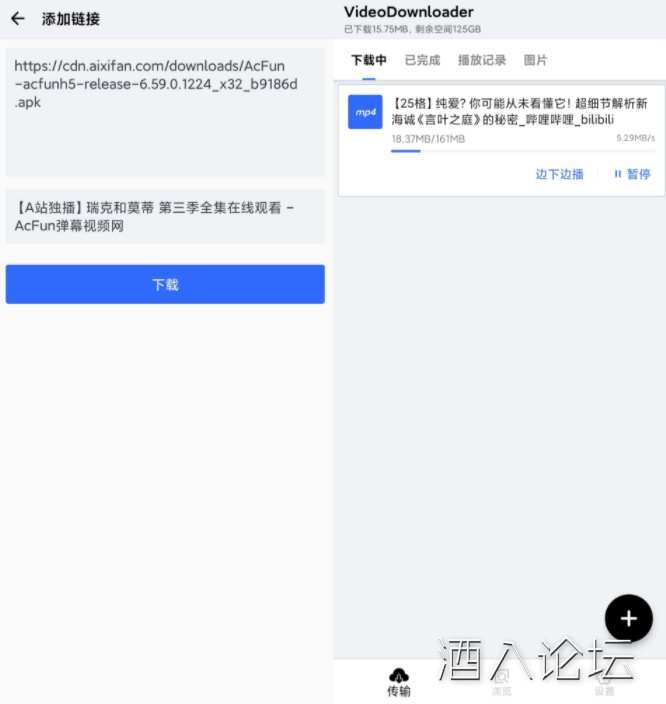Image resolution: width=666 pixels, height=704 pixels.
Task: Edit the download URL text field
Action: click(165, 112)
